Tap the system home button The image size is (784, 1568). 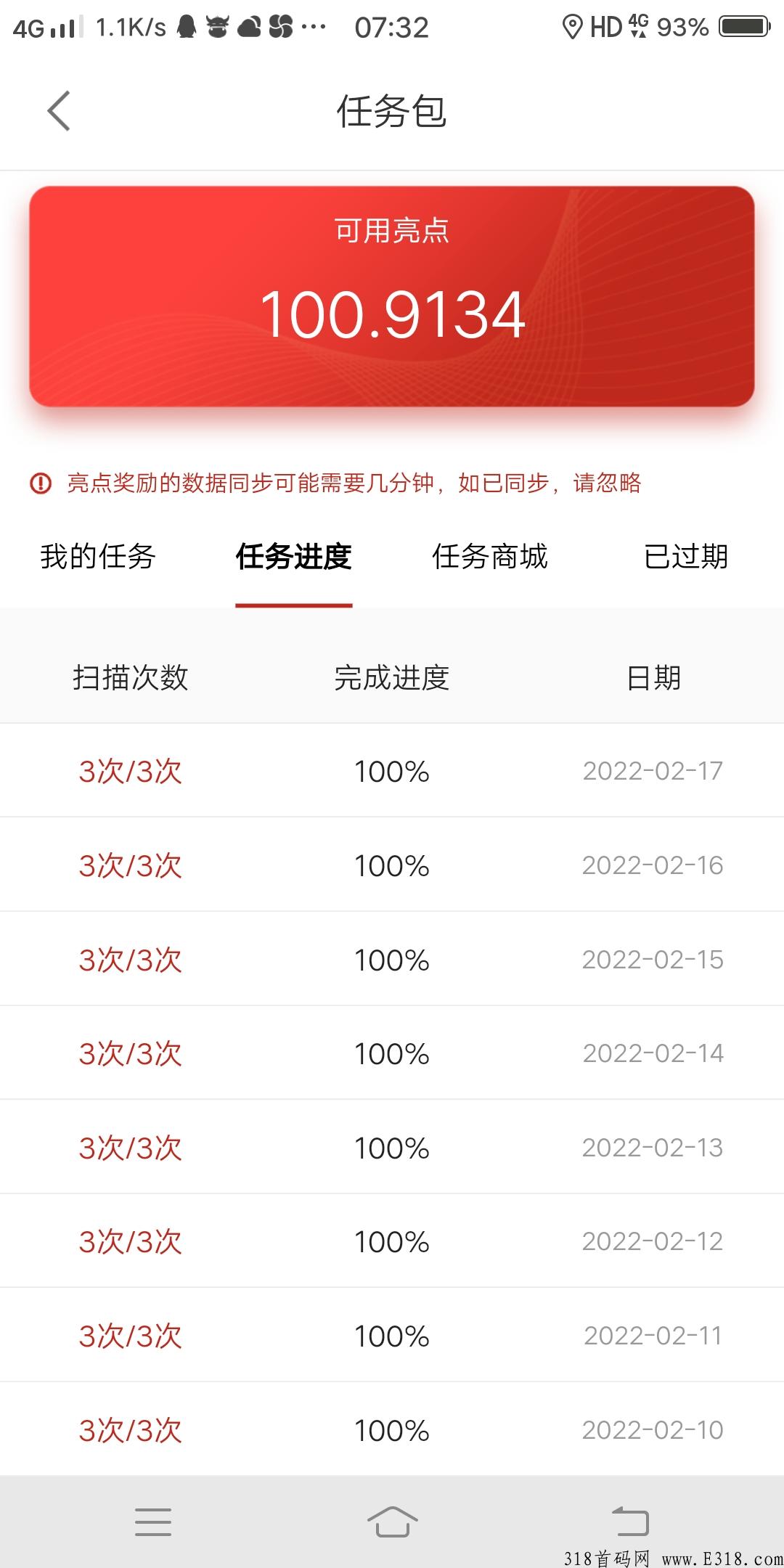pyautogui.click(x=392, y=1521)
